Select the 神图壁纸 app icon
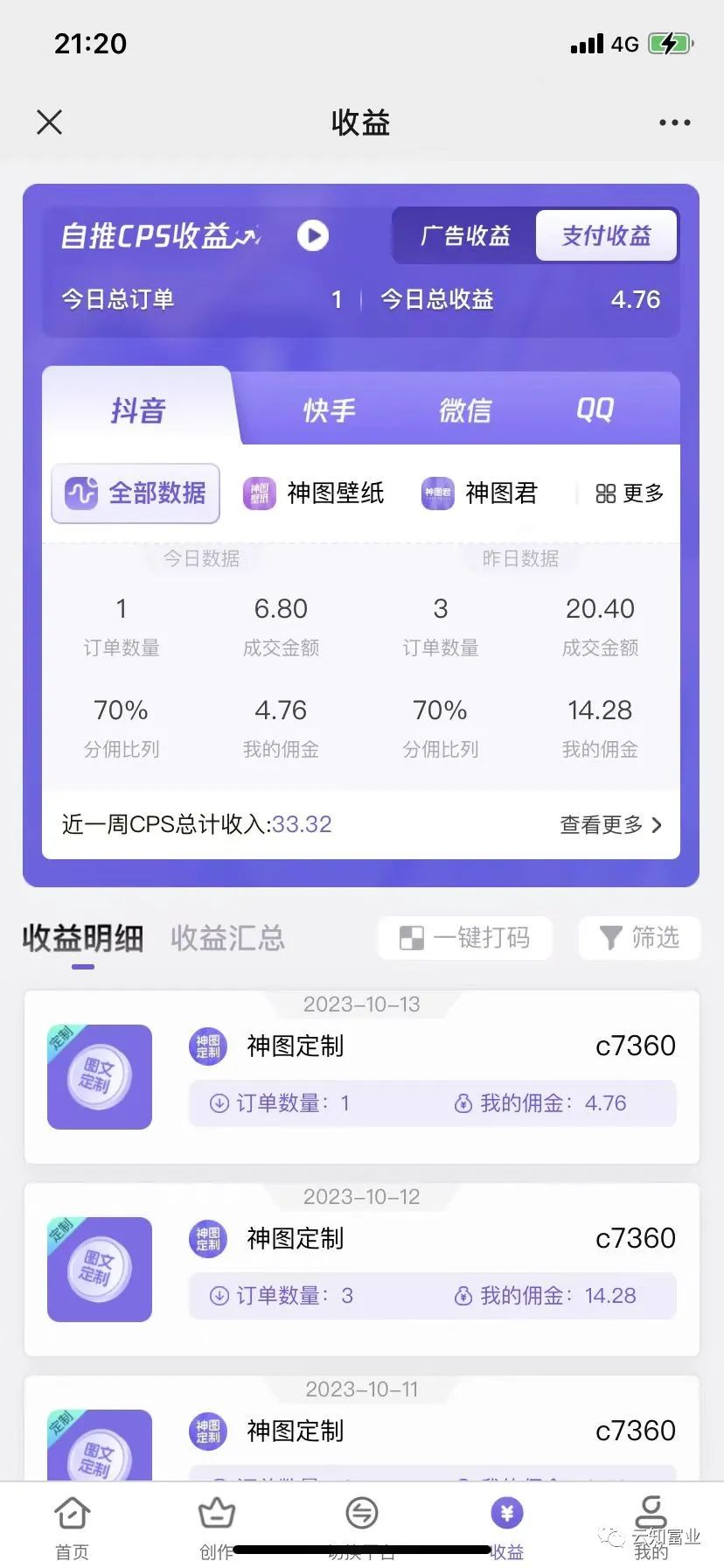 (x=260, y=493)
